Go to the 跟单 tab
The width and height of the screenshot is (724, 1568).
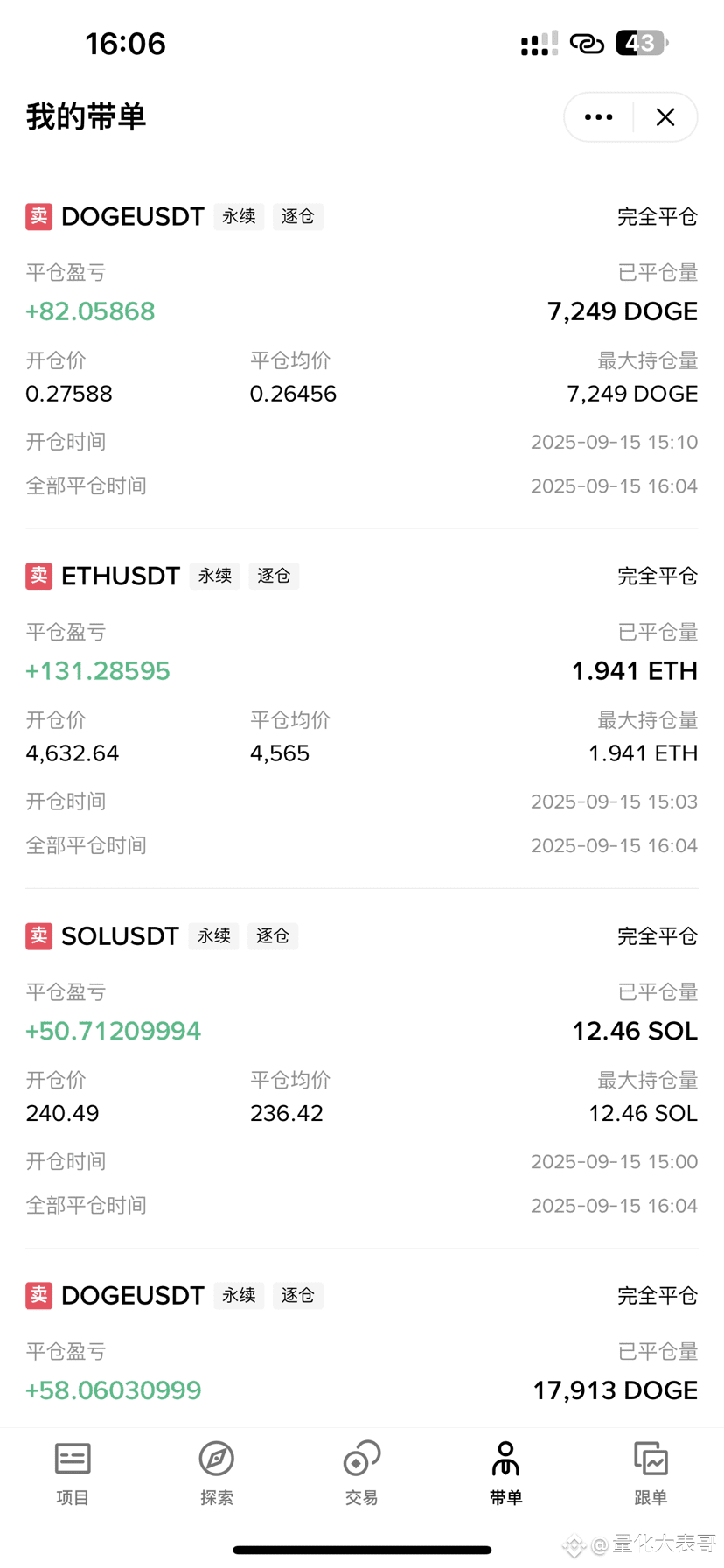[x=651, y=1474]
